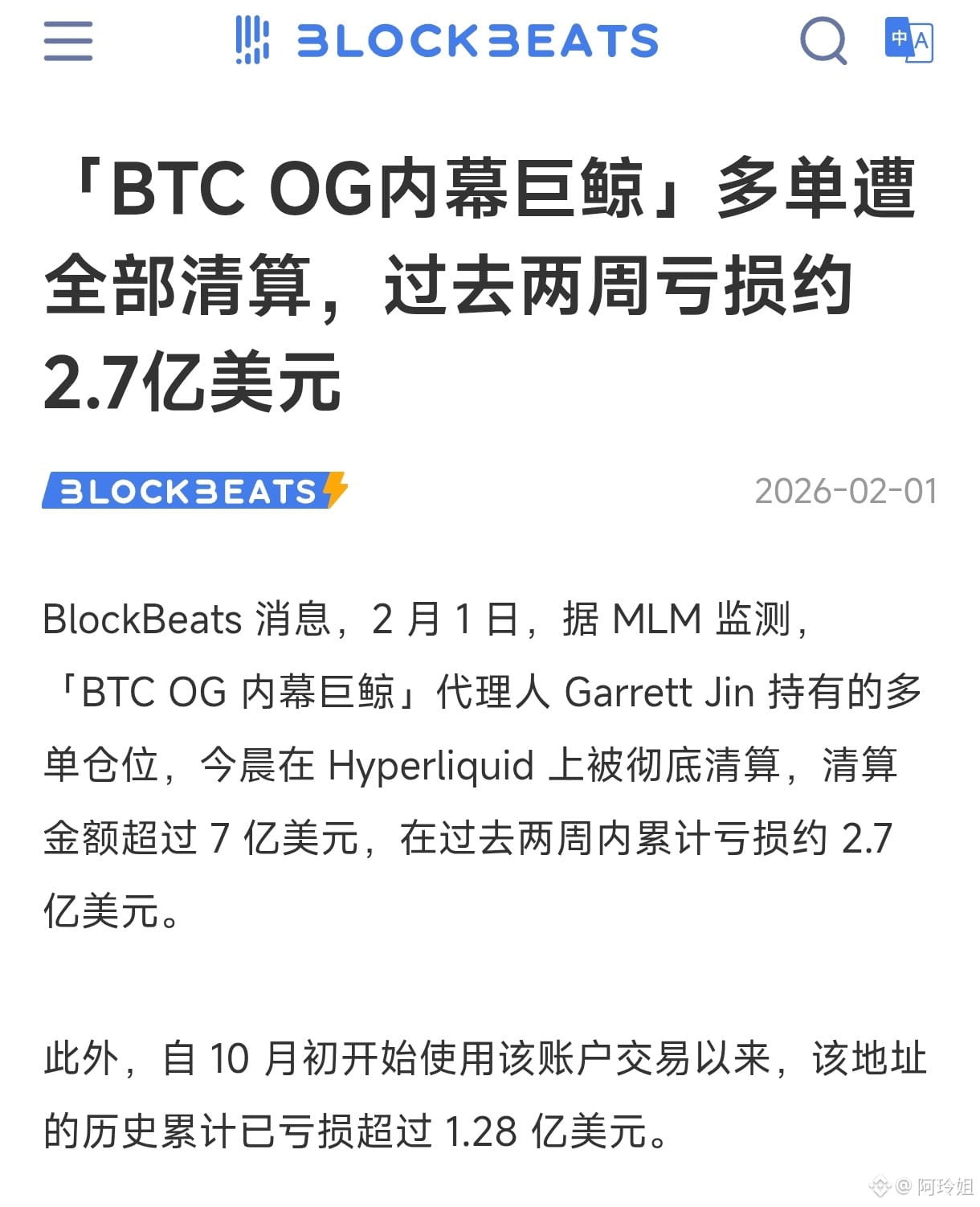Go to BlockBeats home via header logo
This screenshot has height=1207, width=980.
[447, 40]
